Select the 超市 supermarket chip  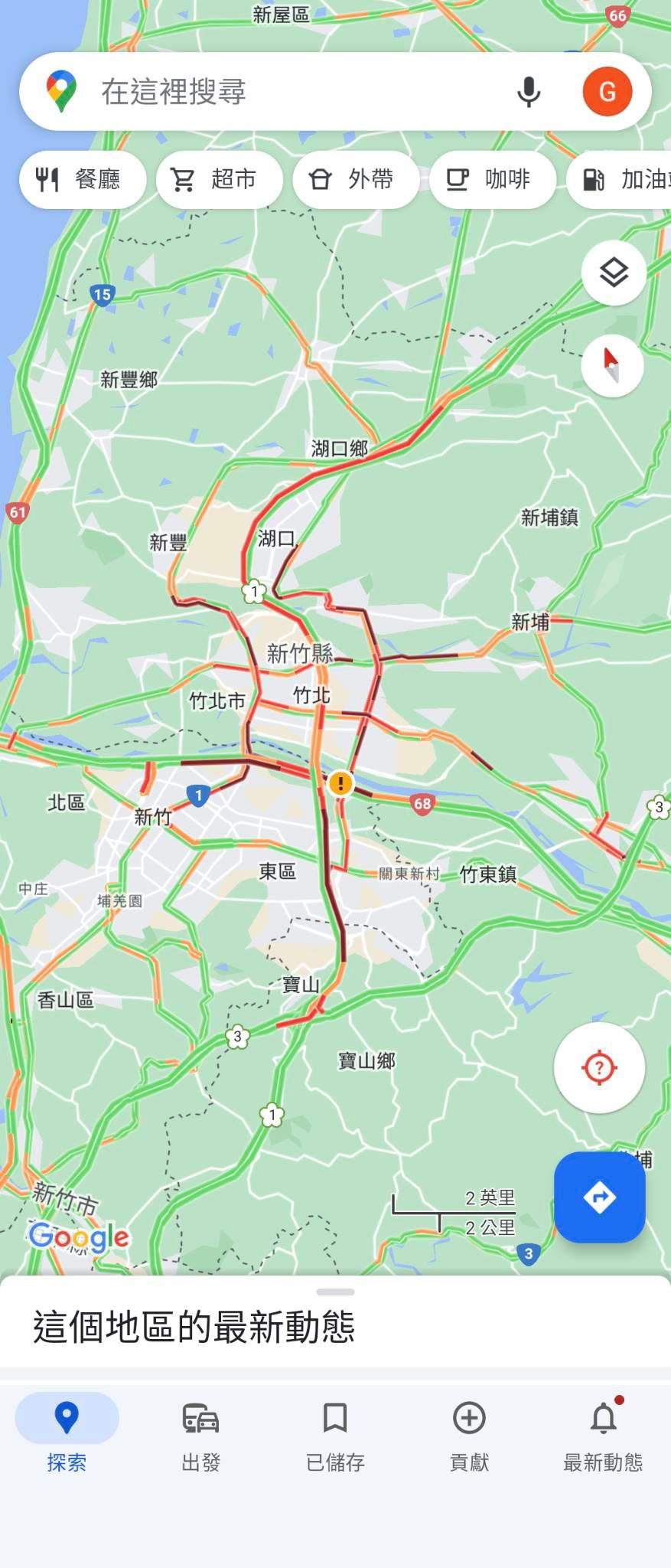[219, 180]
